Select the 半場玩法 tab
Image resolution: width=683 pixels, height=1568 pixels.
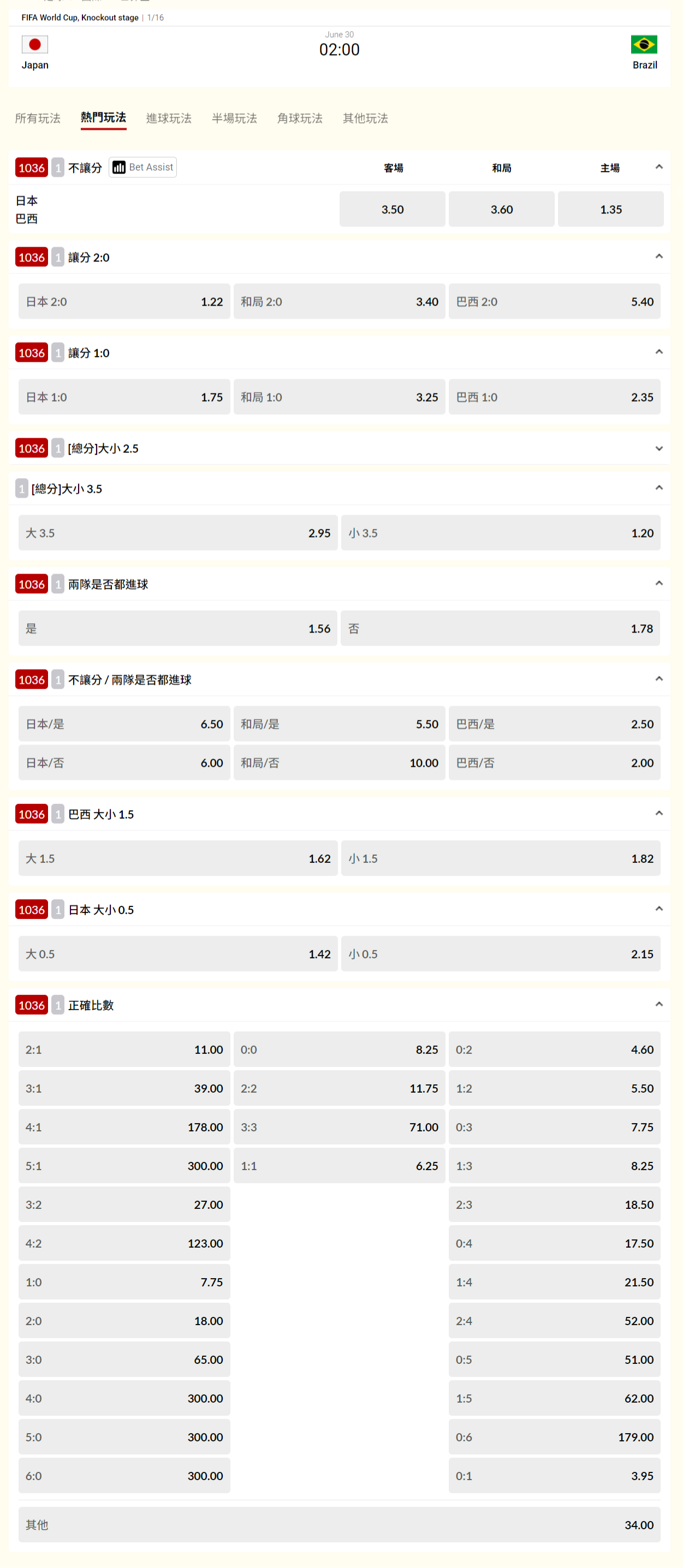point(234,118)
